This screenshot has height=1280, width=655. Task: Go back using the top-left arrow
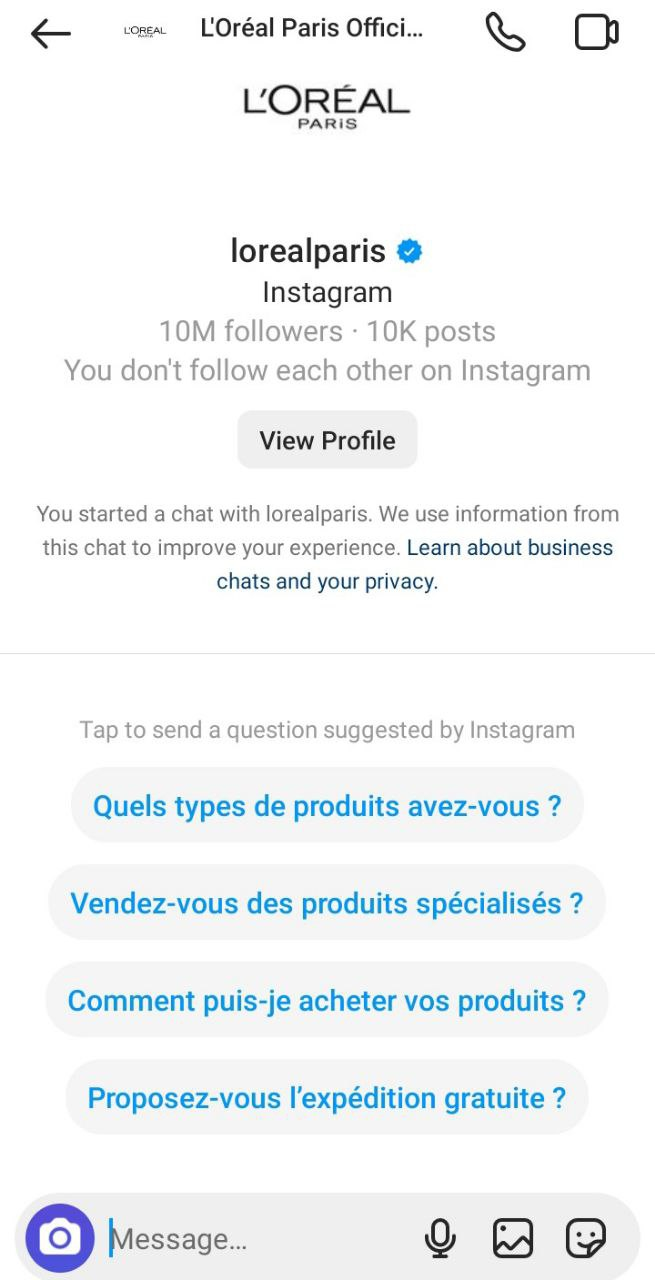[51, 33]
